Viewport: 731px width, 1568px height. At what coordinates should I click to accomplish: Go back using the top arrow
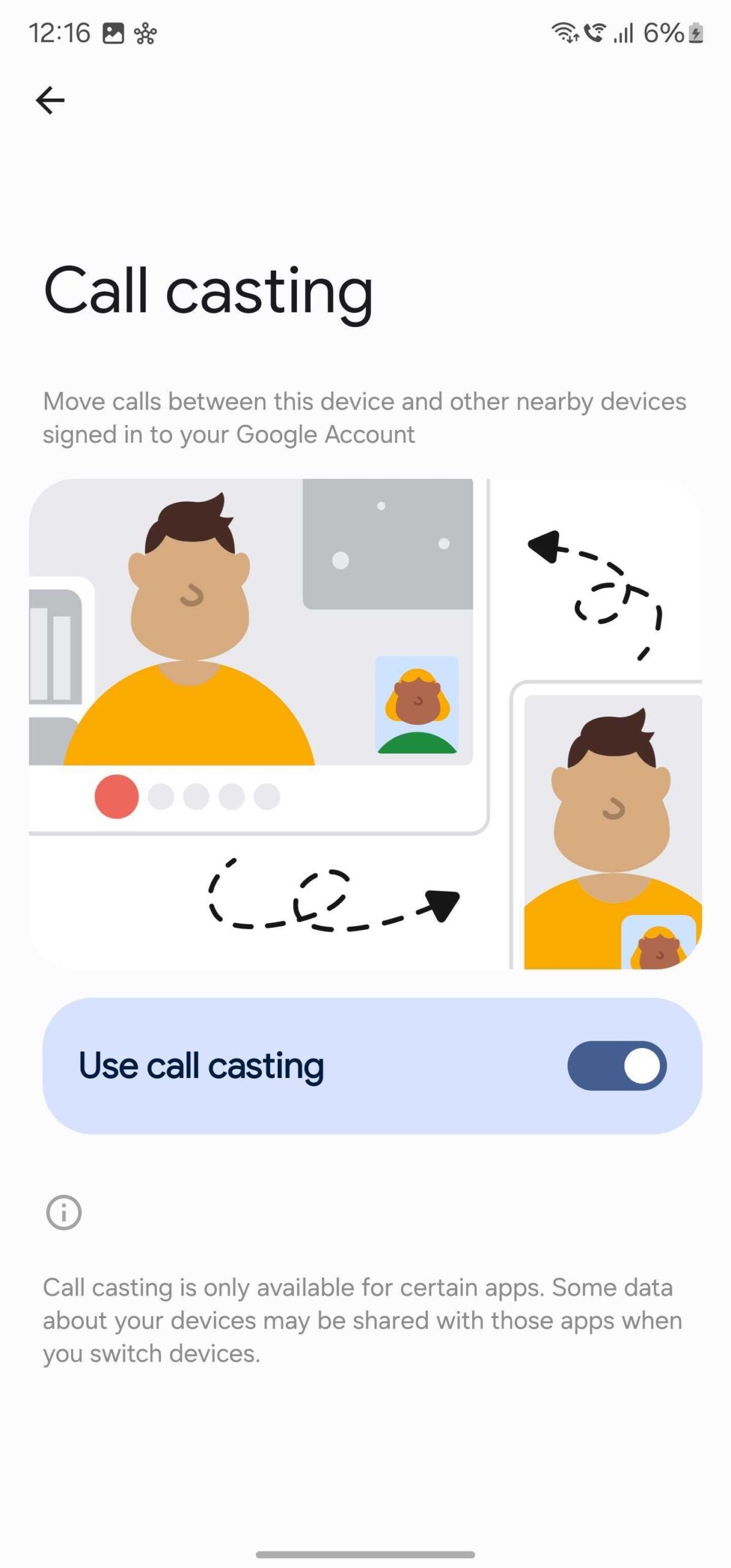point(50,100)
